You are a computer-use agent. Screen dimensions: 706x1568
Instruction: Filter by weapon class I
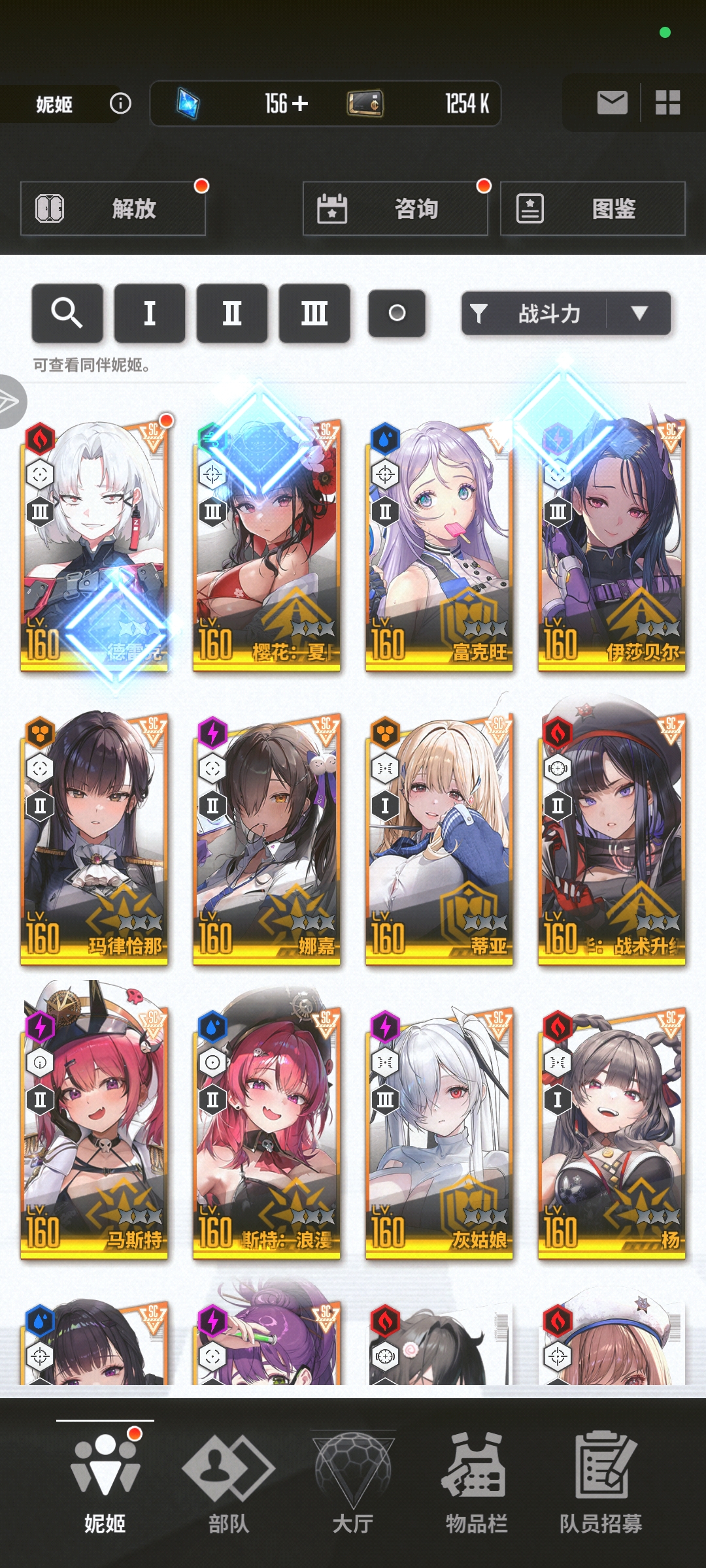click(149, 313)
